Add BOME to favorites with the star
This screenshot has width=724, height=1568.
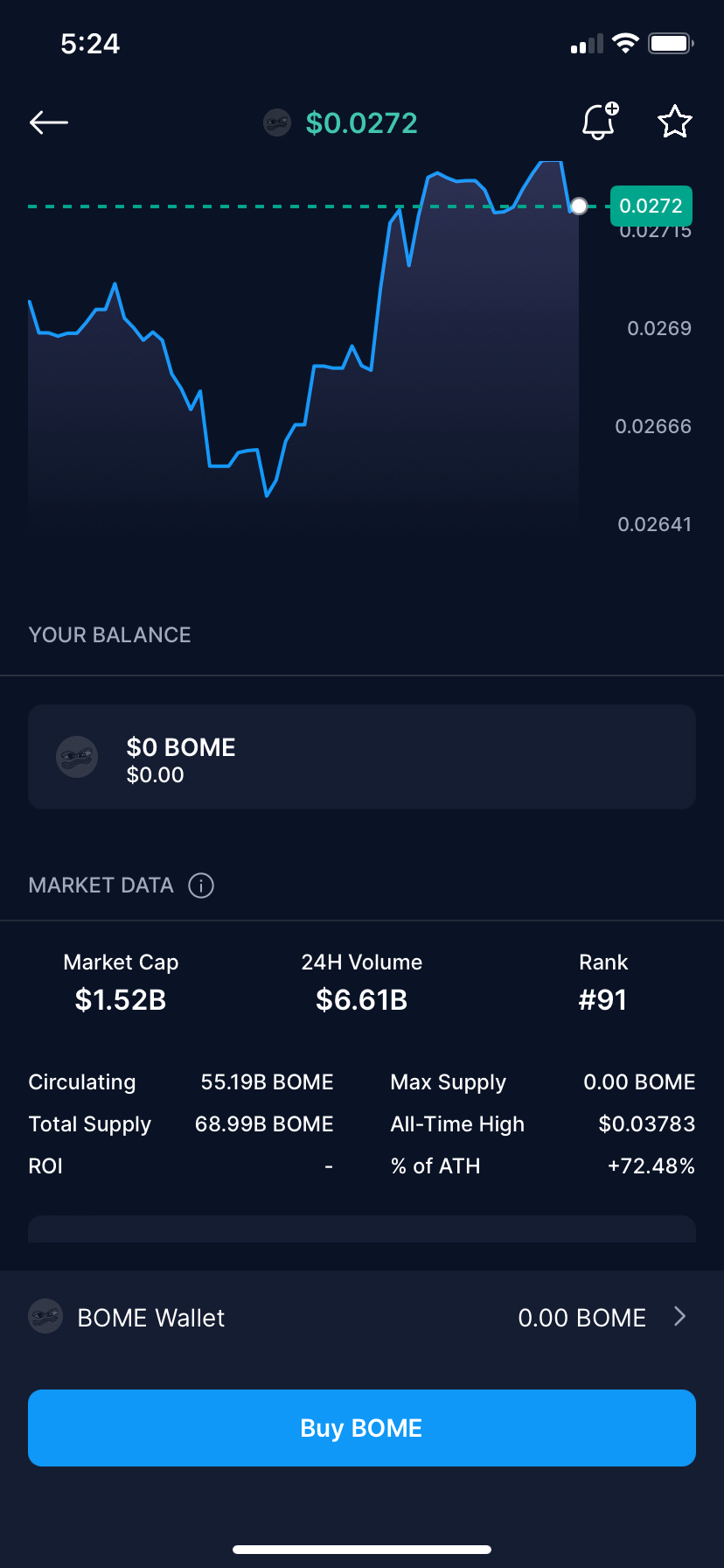click(x=674, y=122)
